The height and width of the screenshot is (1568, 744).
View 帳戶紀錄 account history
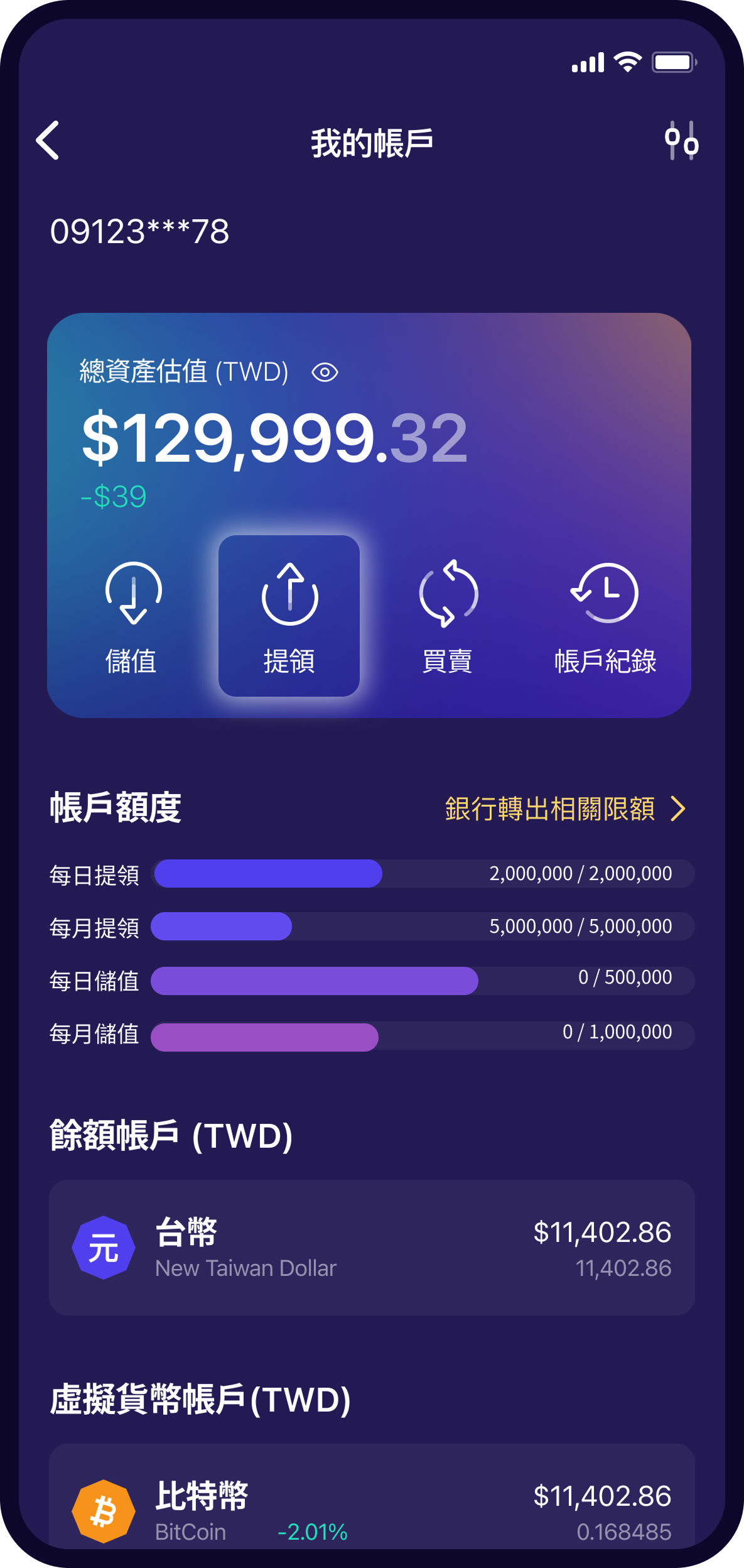tap(605, 617)
